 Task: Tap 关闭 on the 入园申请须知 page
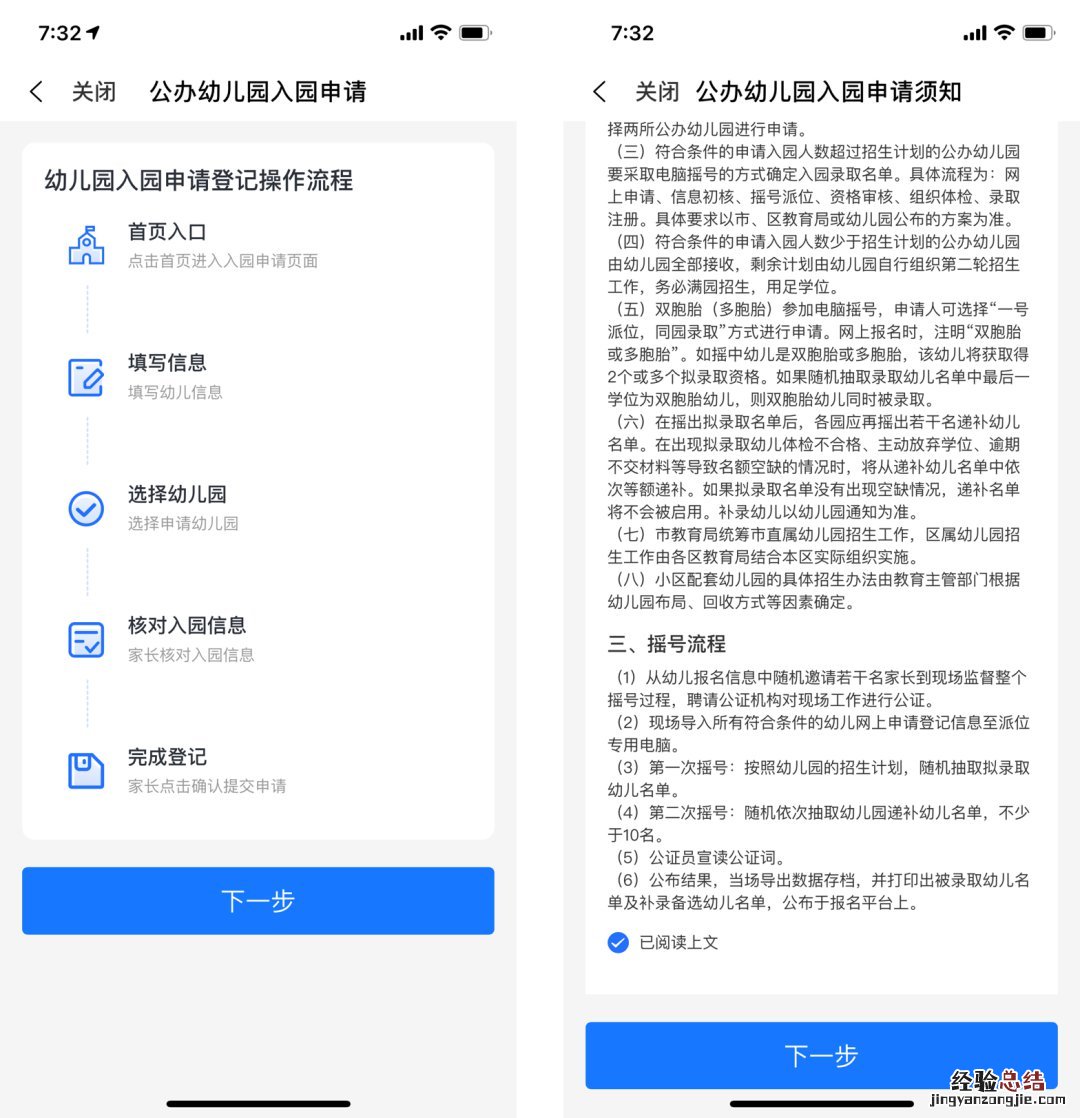click(657, 92)
